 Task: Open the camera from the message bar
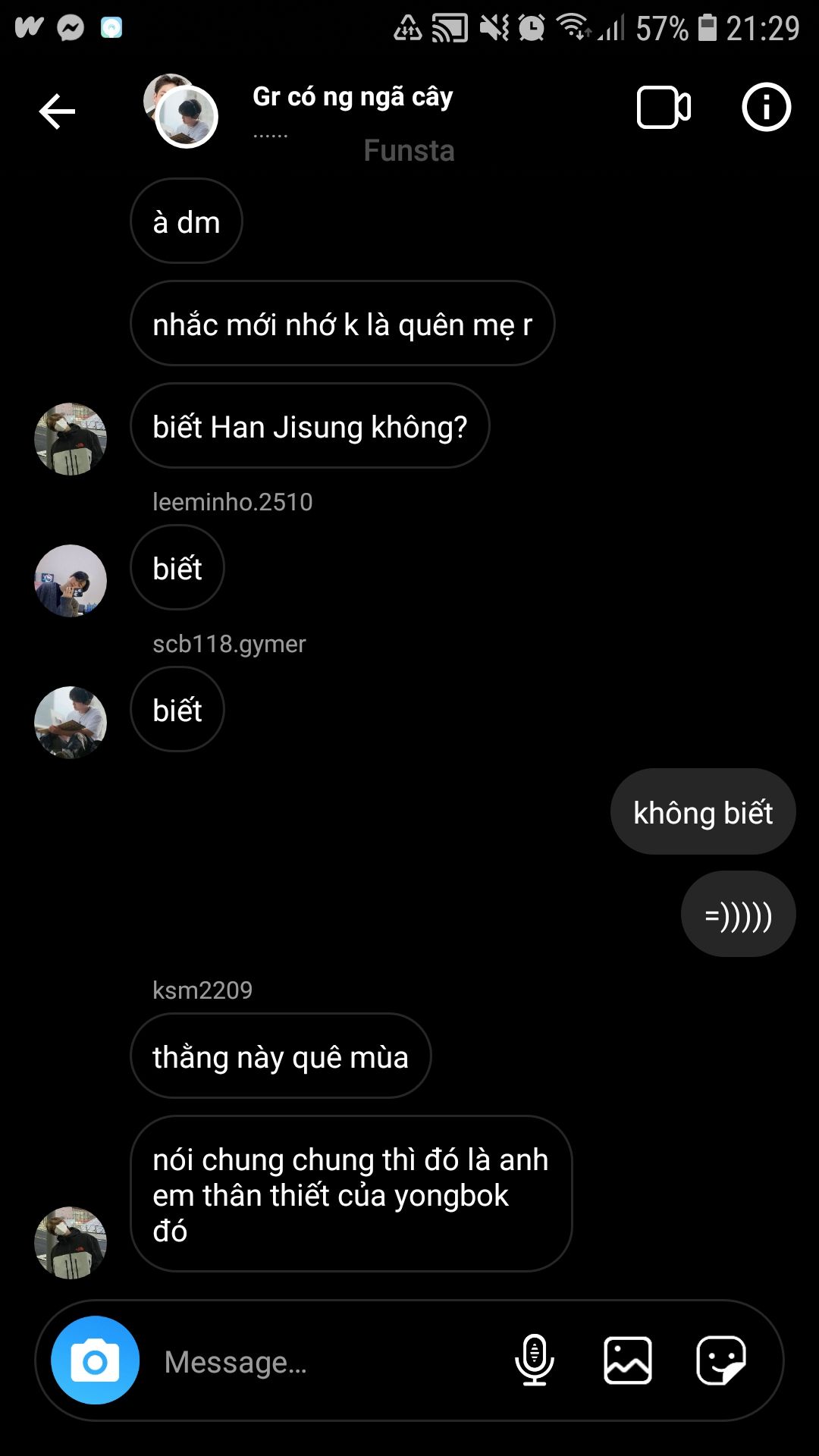(x=95, y=1360)
